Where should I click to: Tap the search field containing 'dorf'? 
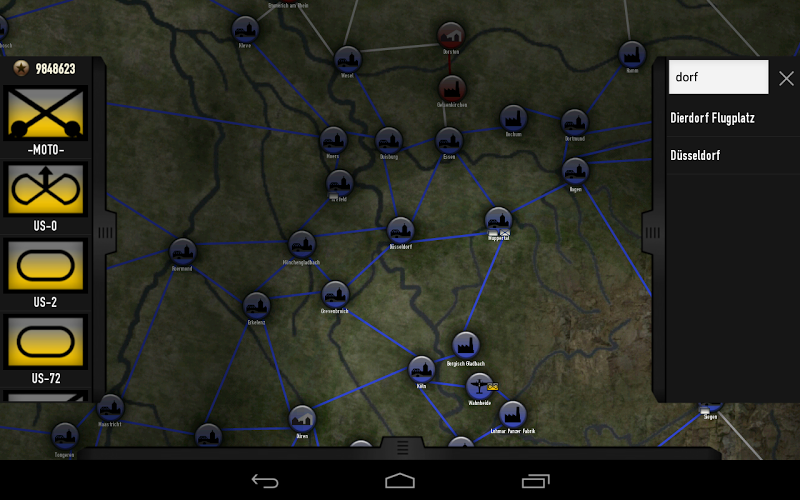point(718,77)
